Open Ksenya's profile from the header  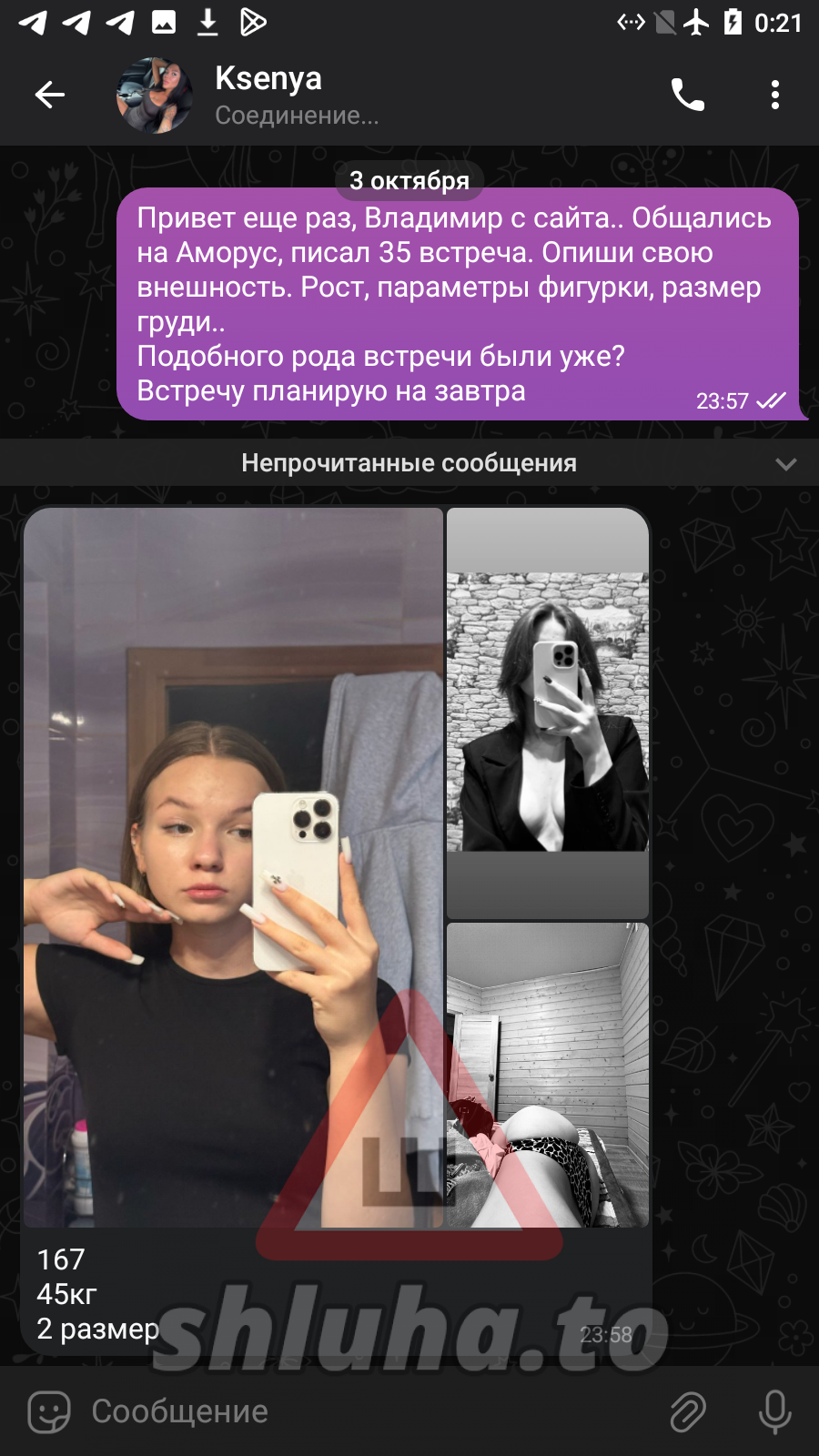click(x=268, y=95)
